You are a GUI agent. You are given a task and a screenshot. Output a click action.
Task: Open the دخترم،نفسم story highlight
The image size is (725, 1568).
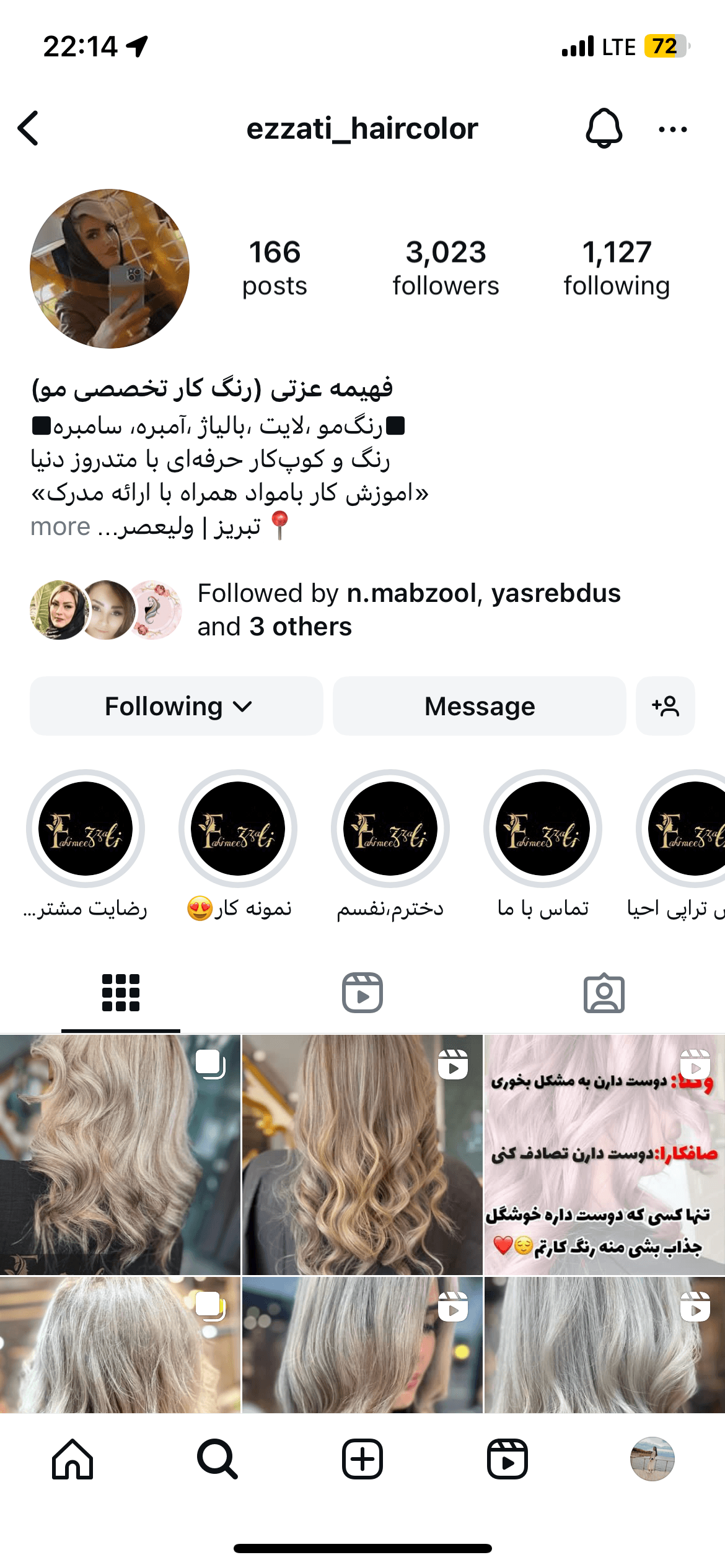click(390, 829)
